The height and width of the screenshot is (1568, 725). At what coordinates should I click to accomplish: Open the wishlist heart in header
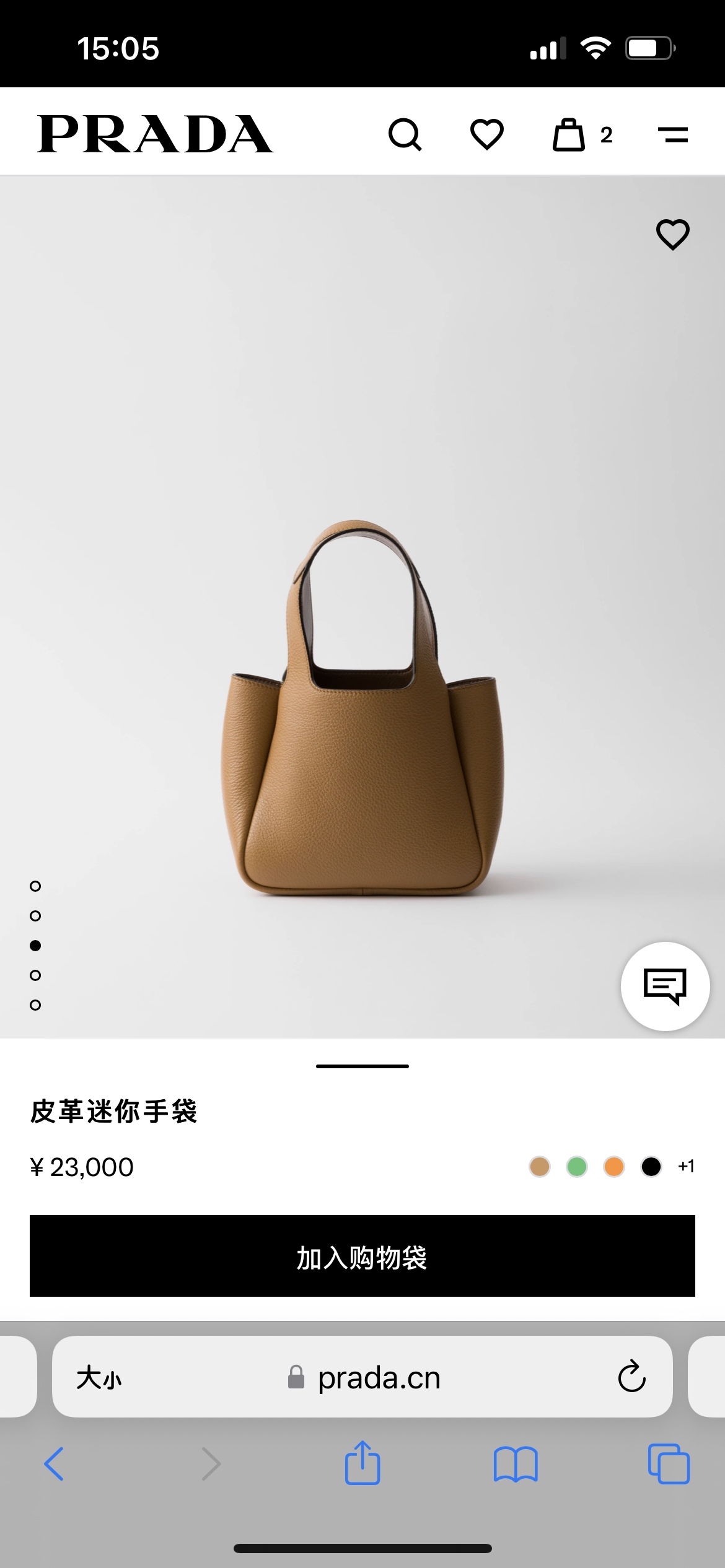[x=487, y=134]
